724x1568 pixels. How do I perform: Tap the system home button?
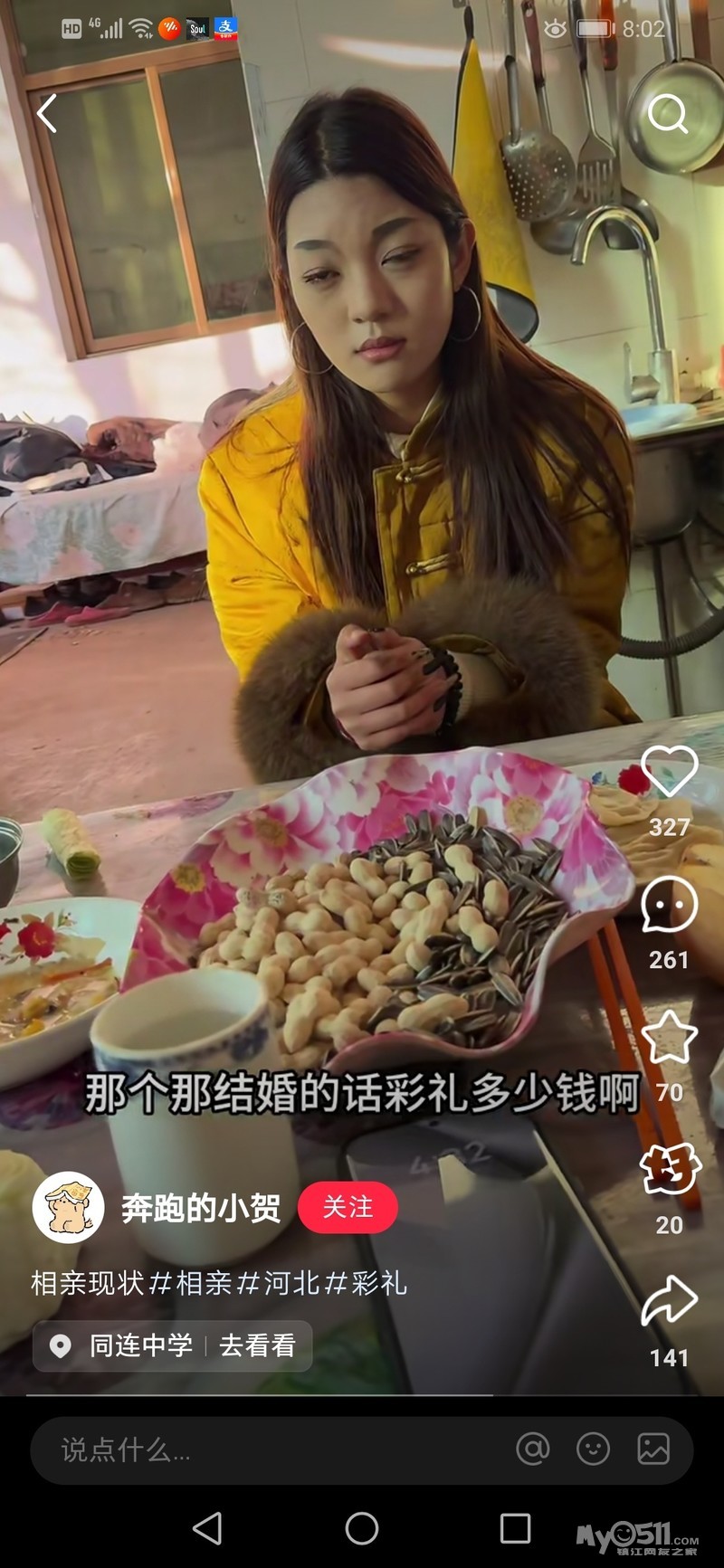point(362,1528)
